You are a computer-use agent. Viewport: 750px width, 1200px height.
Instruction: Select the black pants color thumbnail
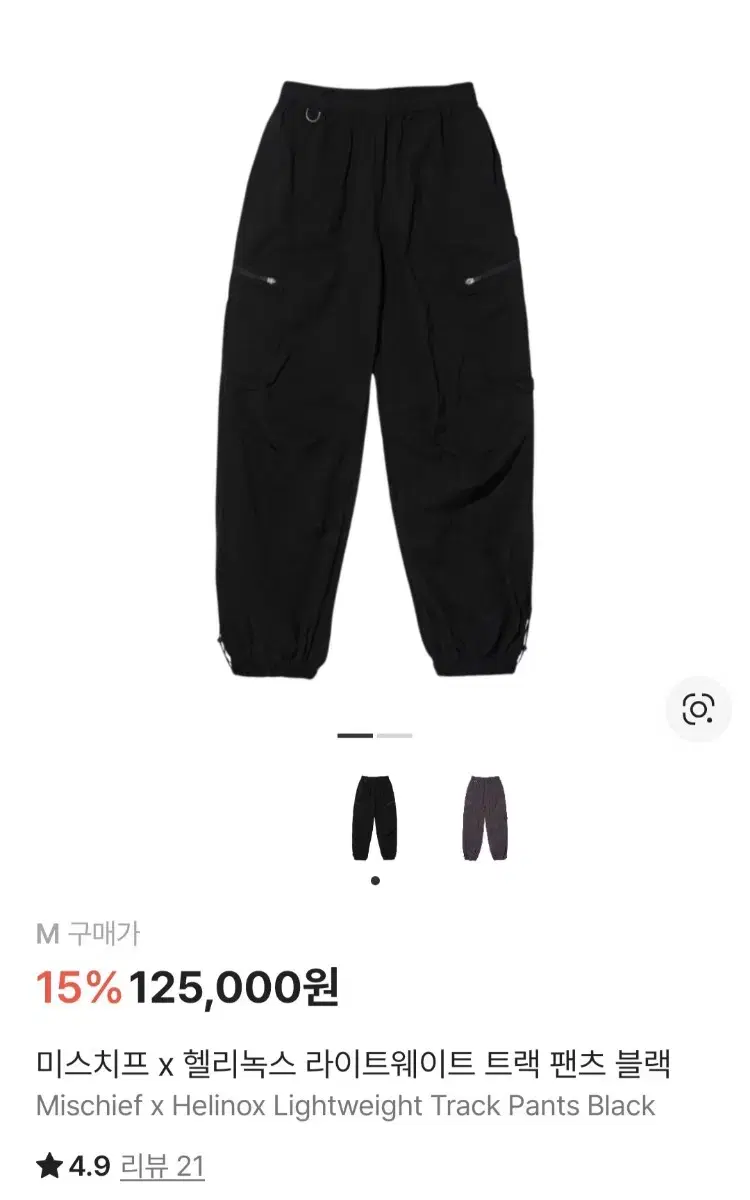(x=374, y=818)
